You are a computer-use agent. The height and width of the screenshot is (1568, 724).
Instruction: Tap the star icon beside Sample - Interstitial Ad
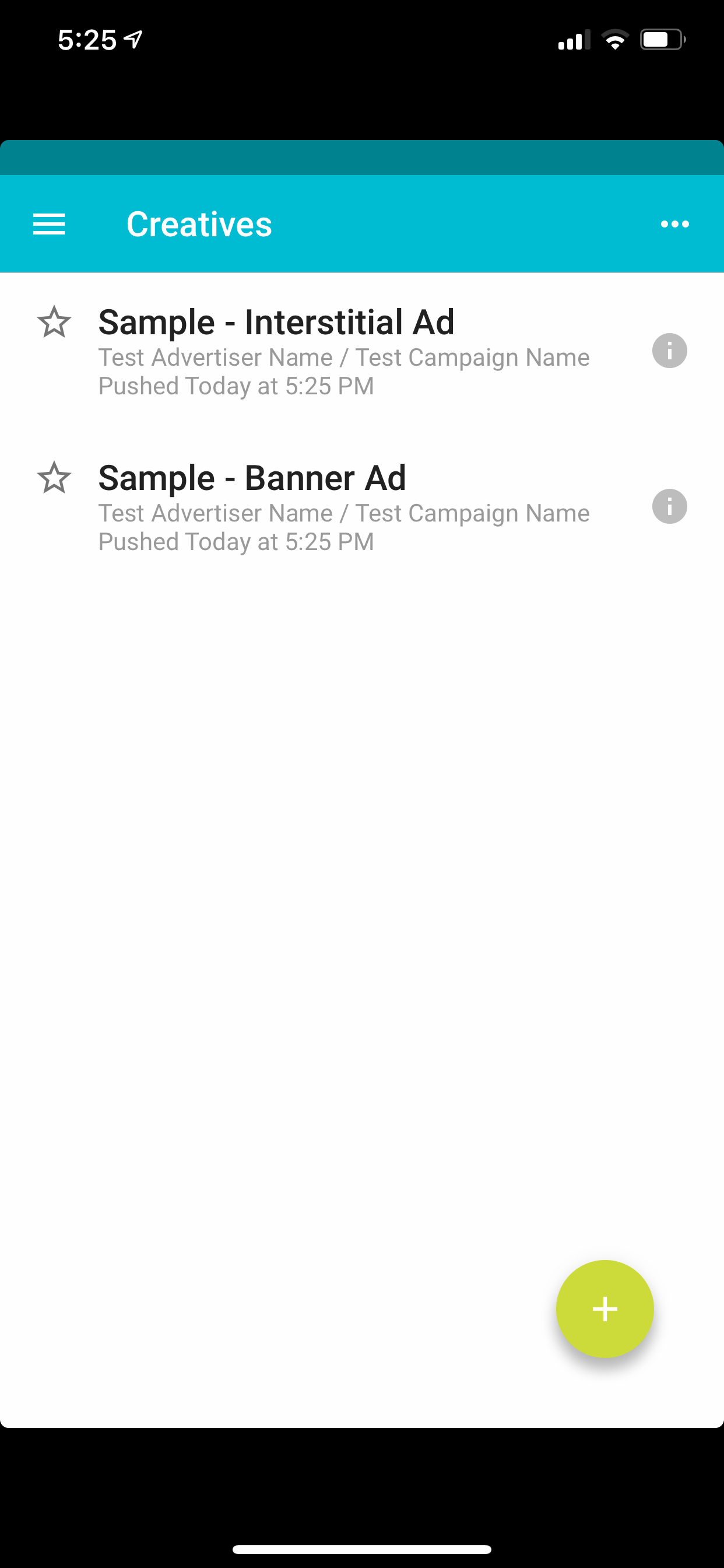point(54,323)
